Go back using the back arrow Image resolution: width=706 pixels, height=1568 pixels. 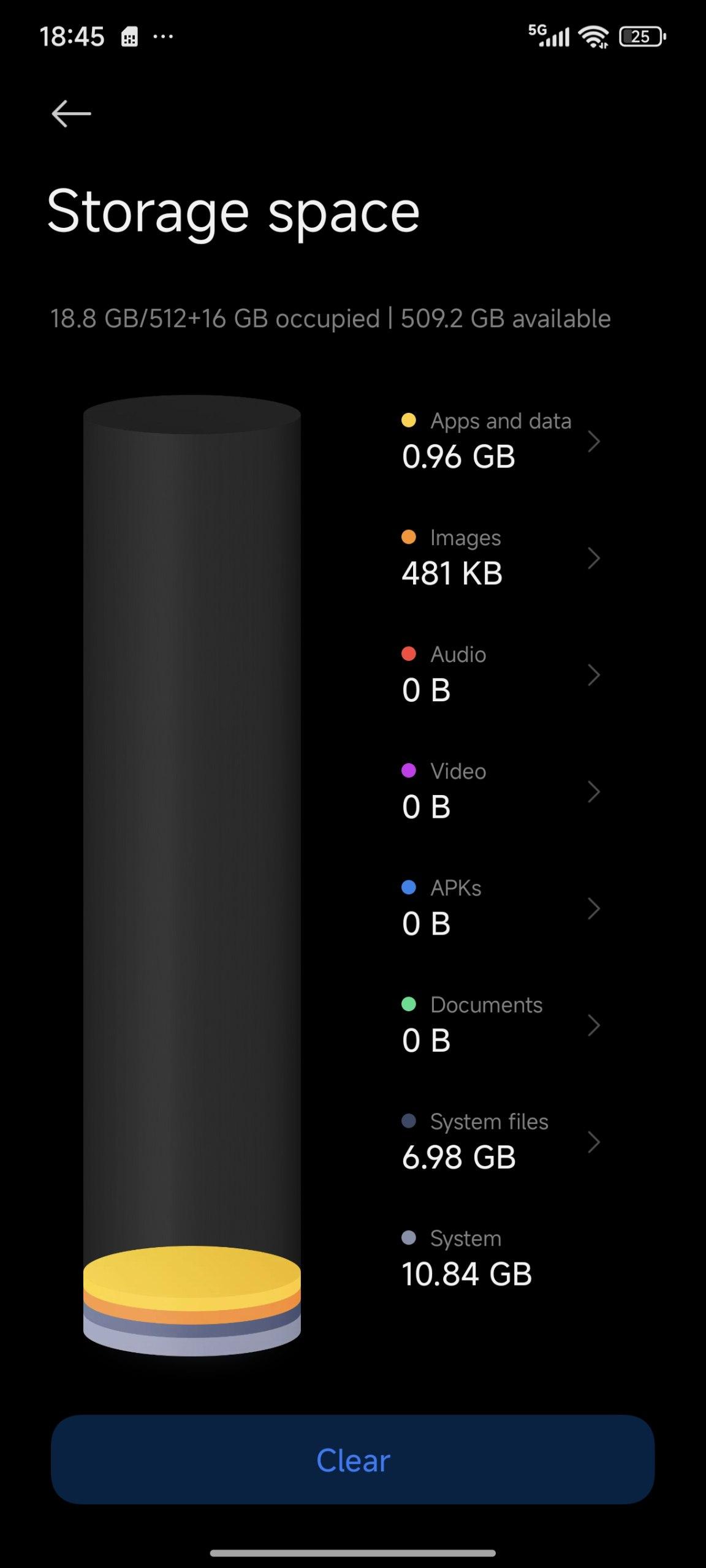click(x=71, y=114)
